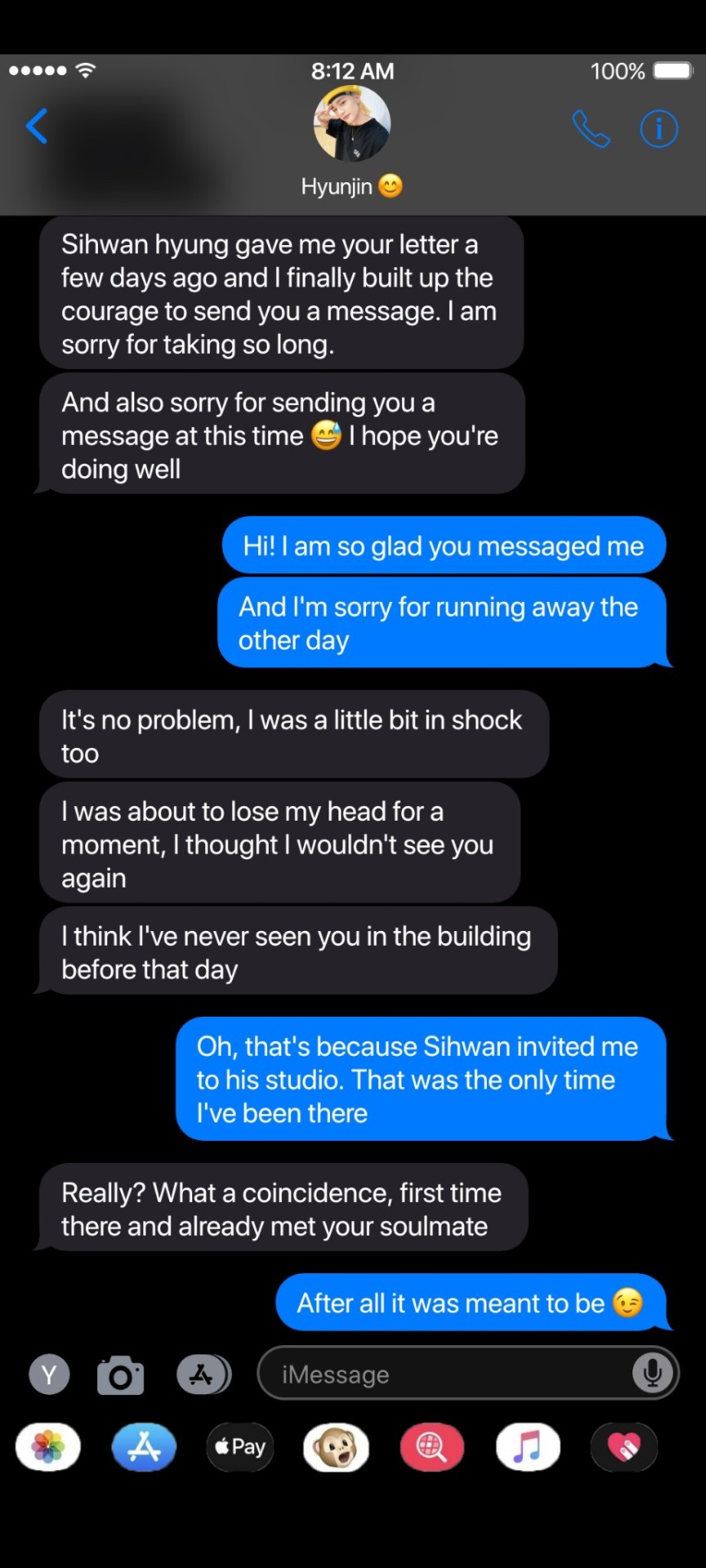Screen dimensions: 706x1568
Task: Go back to the messages list
Action: [37, 127]
